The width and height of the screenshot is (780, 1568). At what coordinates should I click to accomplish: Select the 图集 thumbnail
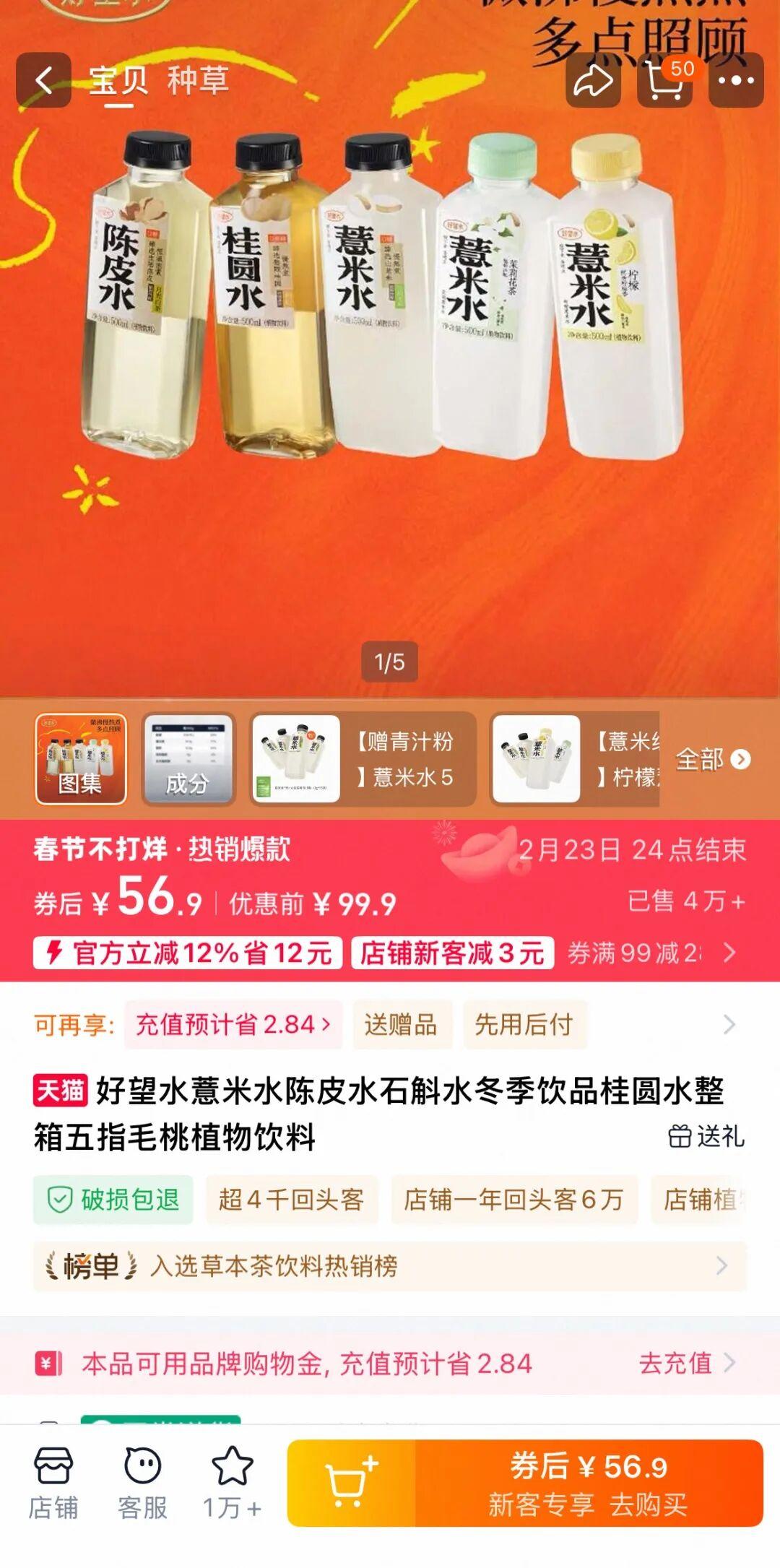[x=81, y=759]
